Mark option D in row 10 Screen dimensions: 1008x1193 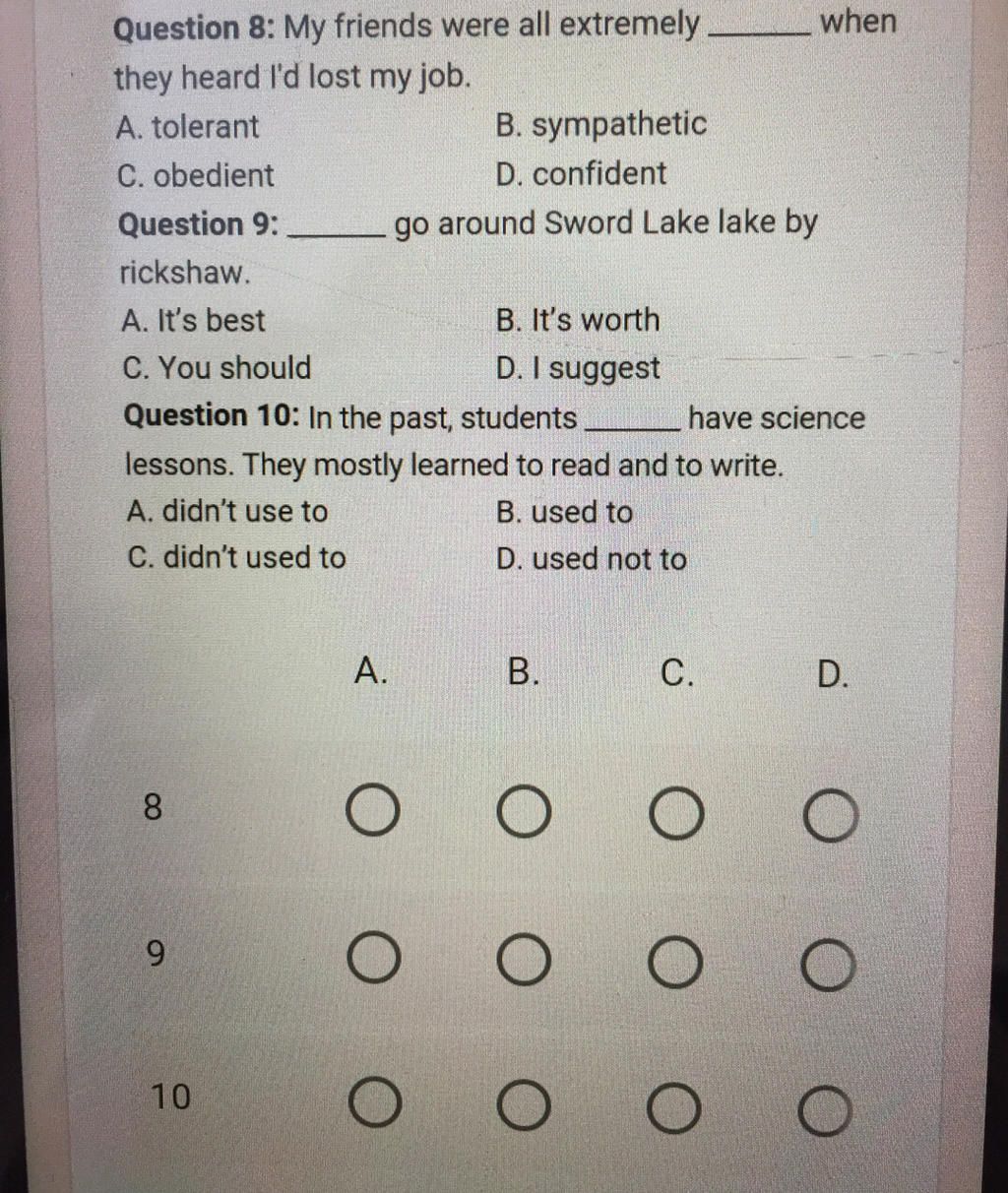tap(825, 1112)
